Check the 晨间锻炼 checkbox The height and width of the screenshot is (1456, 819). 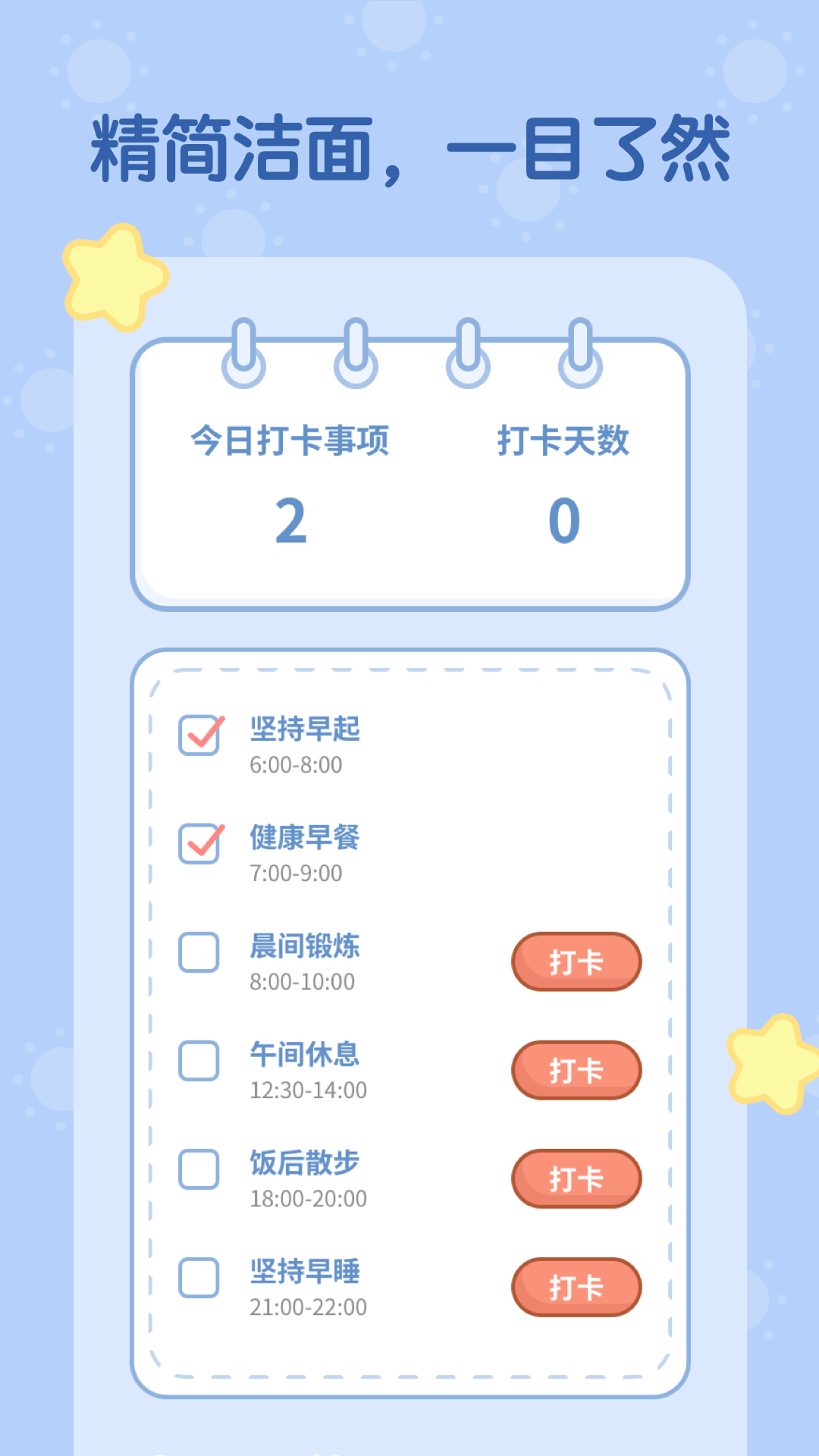[199, 950]
